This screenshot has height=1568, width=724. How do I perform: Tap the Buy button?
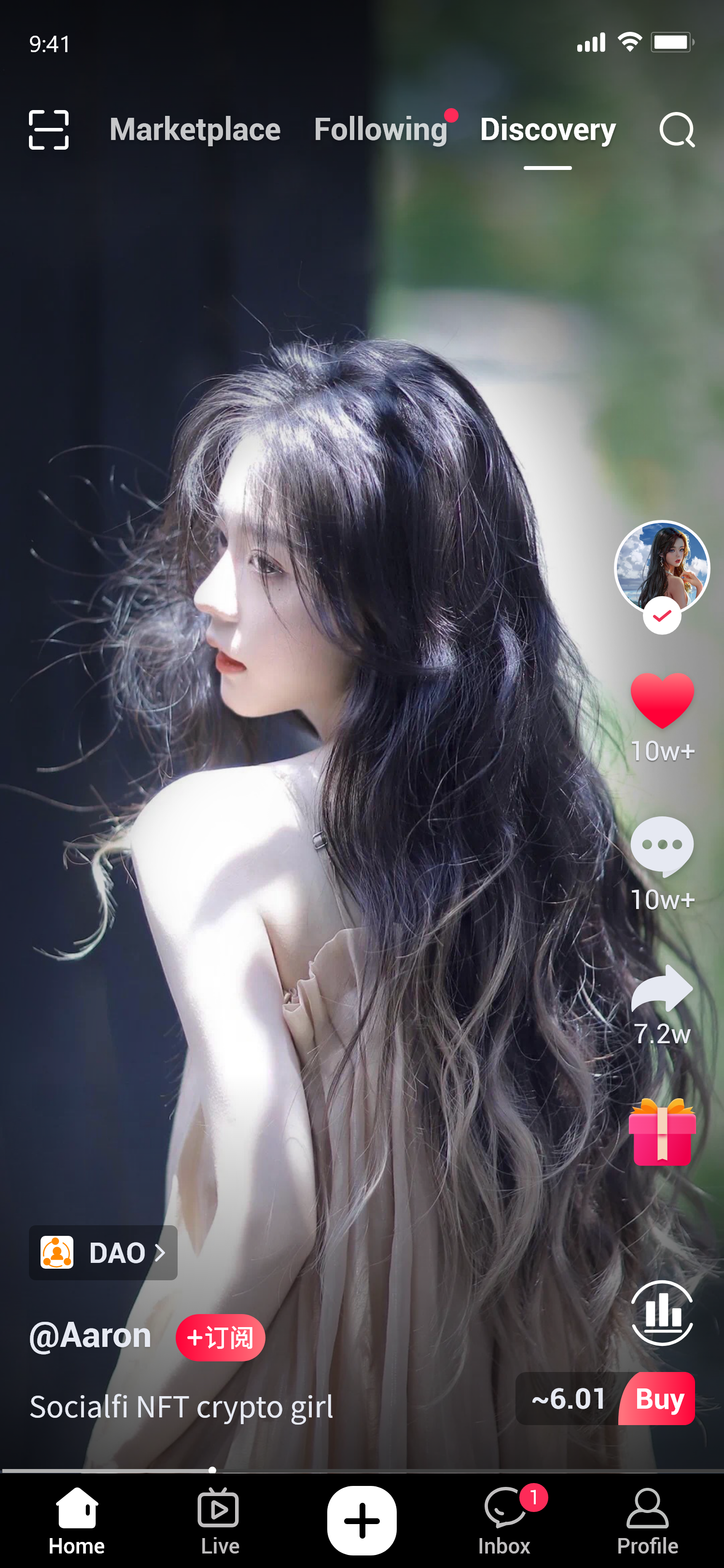659,1399
